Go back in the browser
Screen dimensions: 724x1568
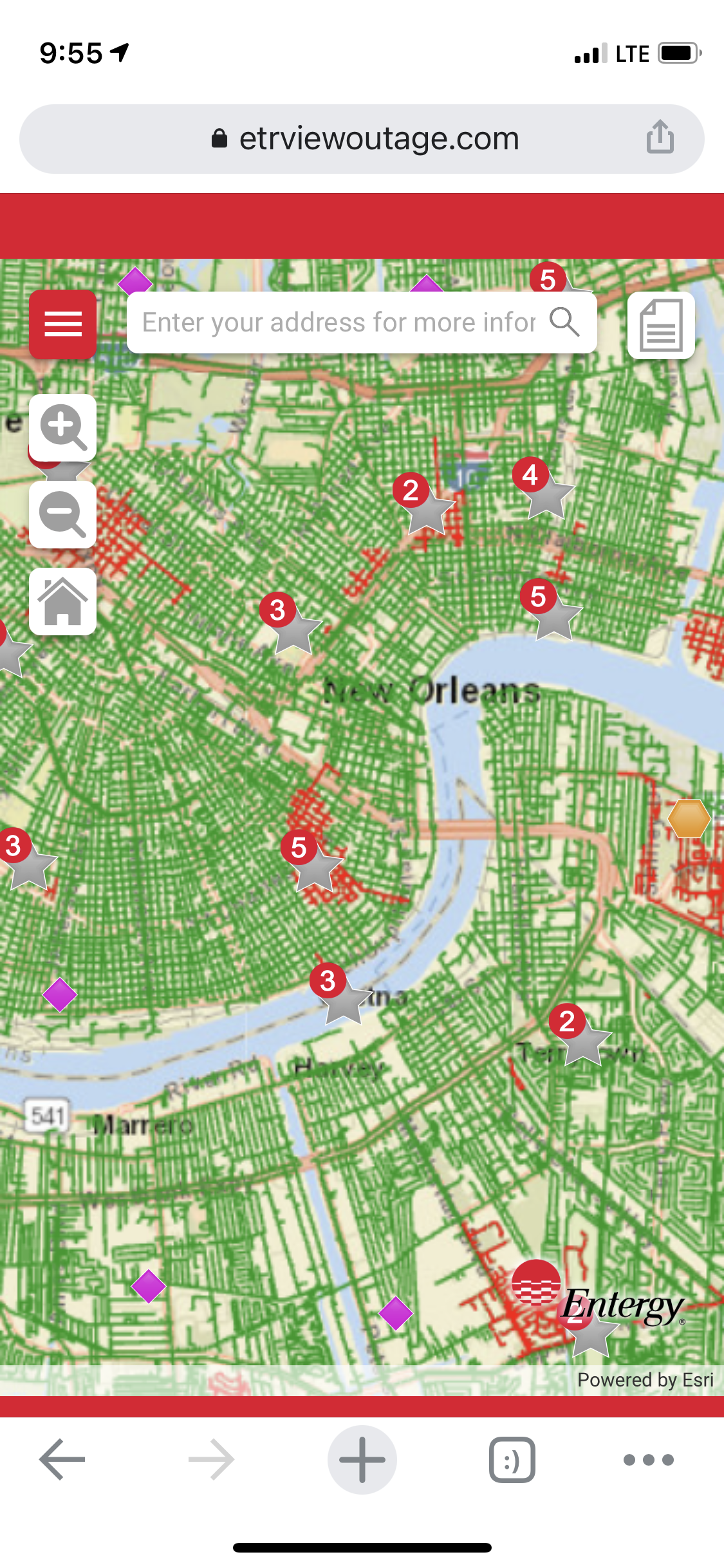click(62, 1459)
